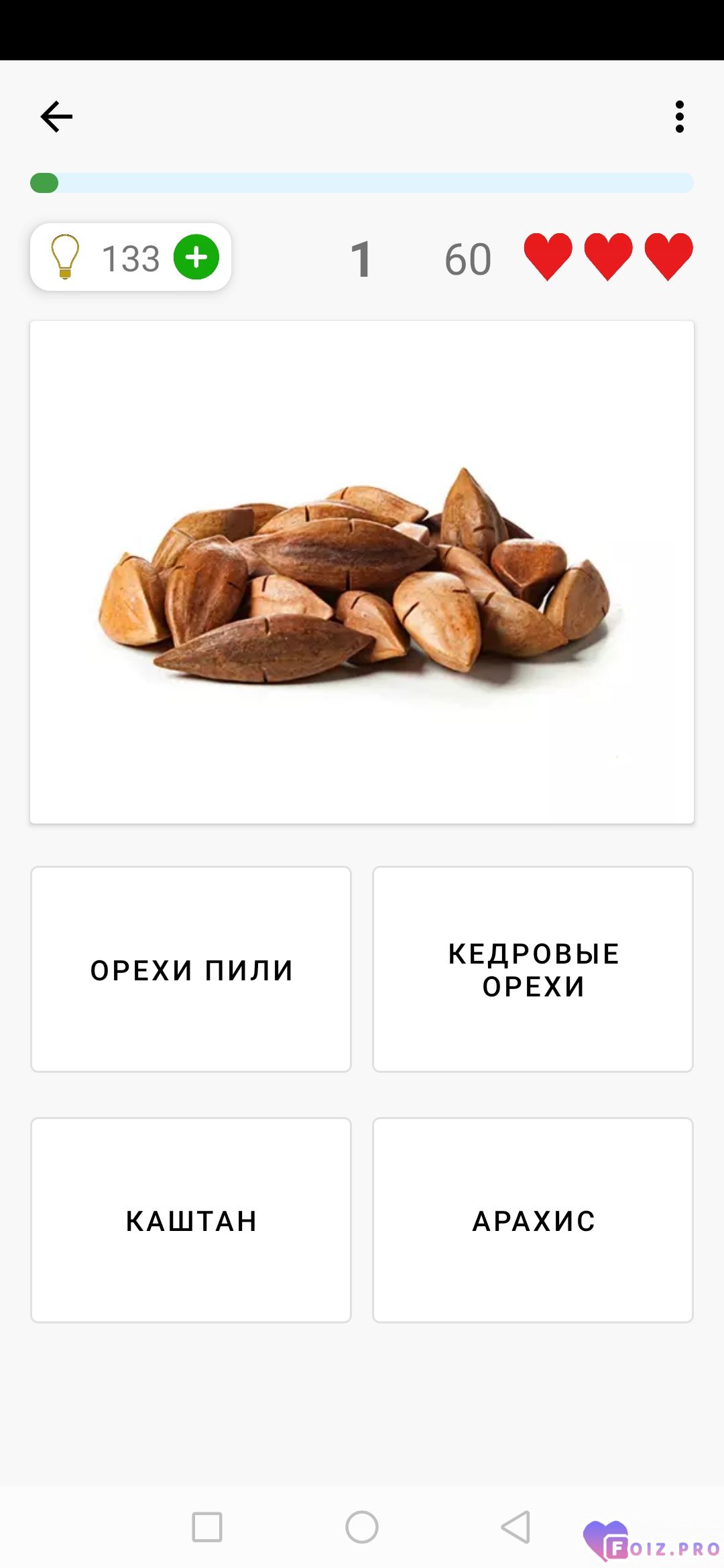Pick КАШТАН as the answer
Screen dimensions: 724x1568
coord(191,1220)
